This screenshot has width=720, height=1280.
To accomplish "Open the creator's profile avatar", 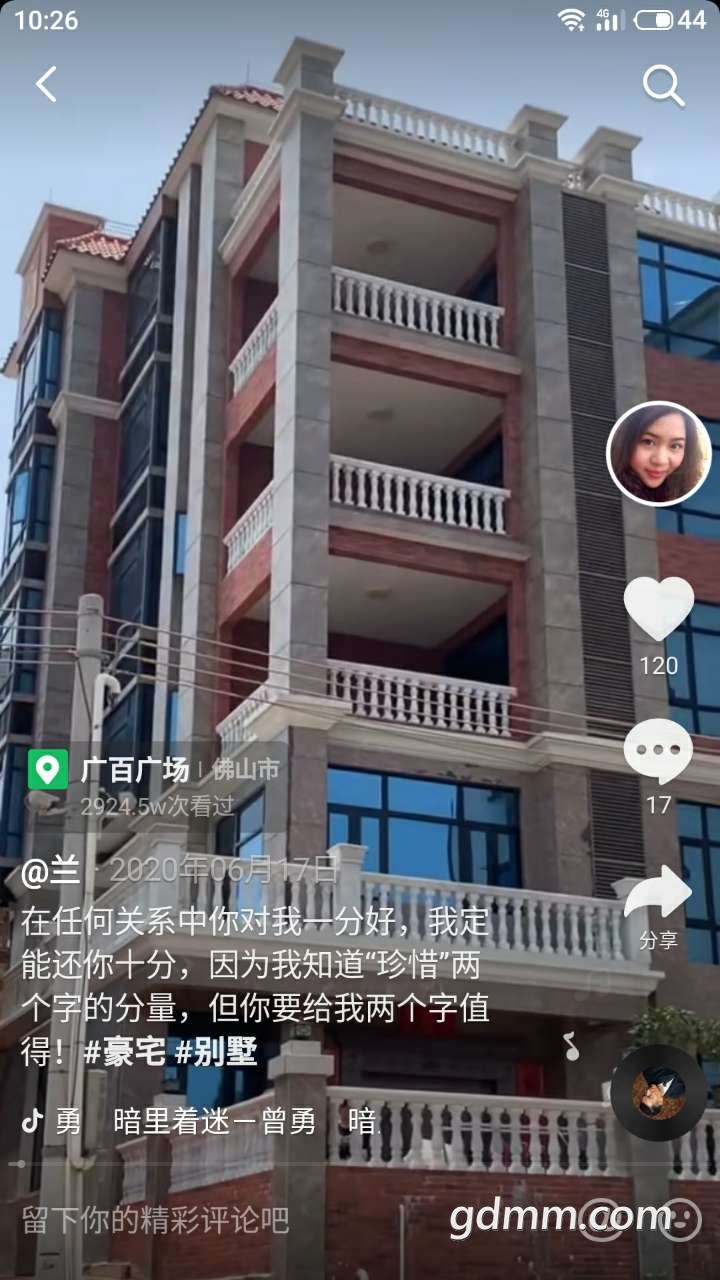I will coord(659,453).
